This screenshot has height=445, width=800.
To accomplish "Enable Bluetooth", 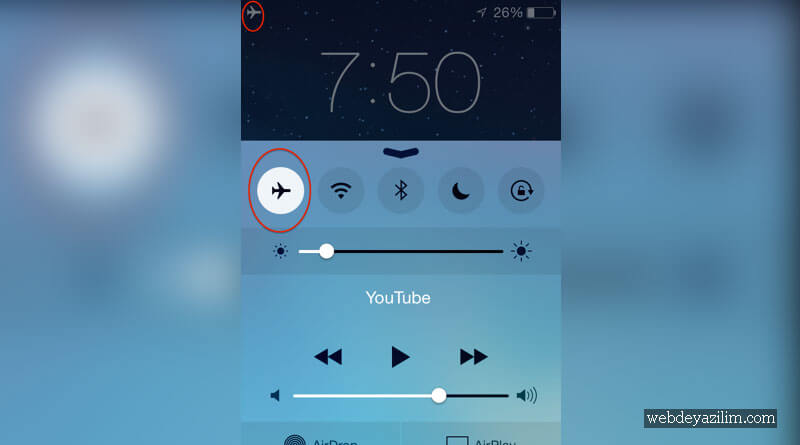I will point(401,190).
